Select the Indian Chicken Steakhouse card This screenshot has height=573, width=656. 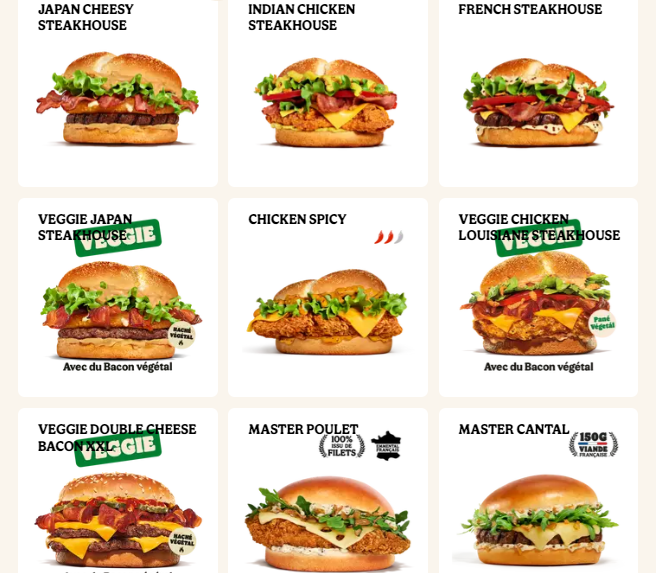(x=327, y=98)
